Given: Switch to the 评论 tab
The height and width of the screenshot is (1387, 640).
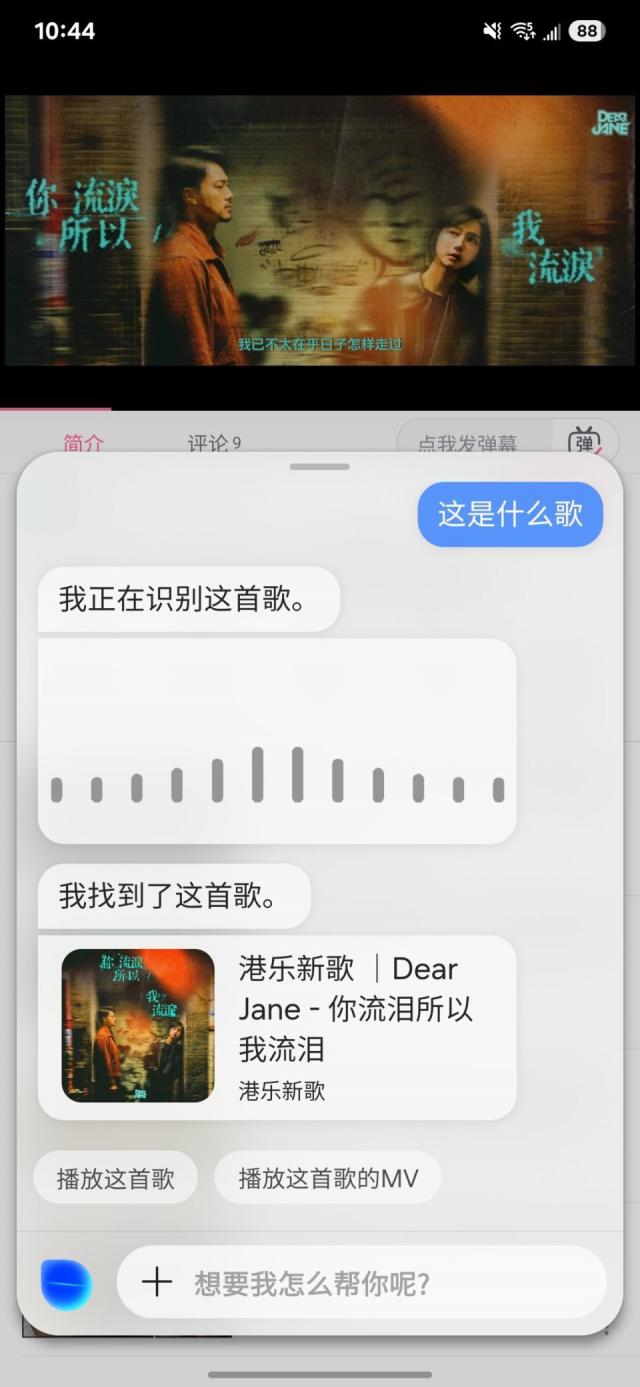Looking at the screenshot, I should click(214, 442).
